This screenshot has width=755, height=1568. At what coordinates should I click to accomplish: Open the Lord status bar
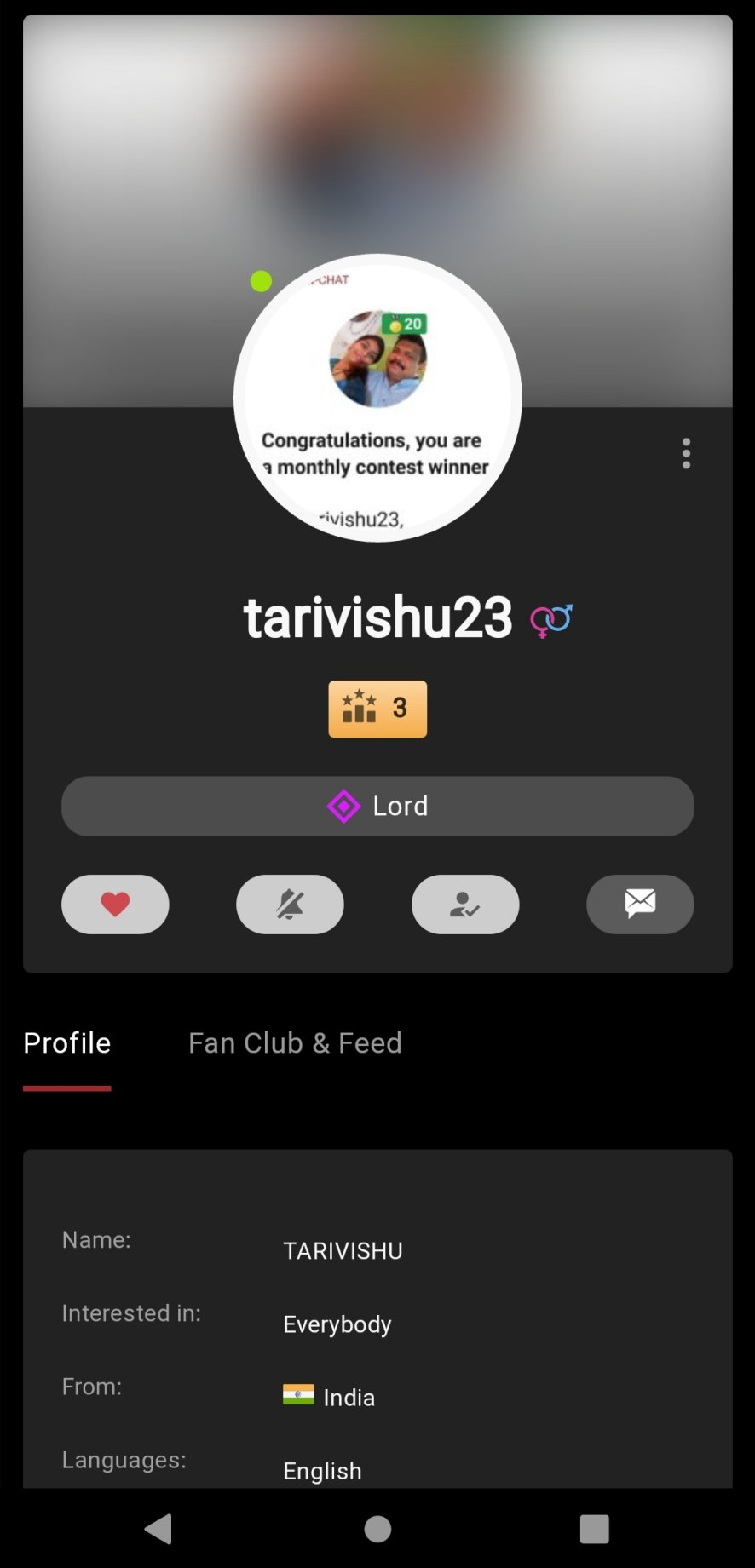tap(377, 806)
